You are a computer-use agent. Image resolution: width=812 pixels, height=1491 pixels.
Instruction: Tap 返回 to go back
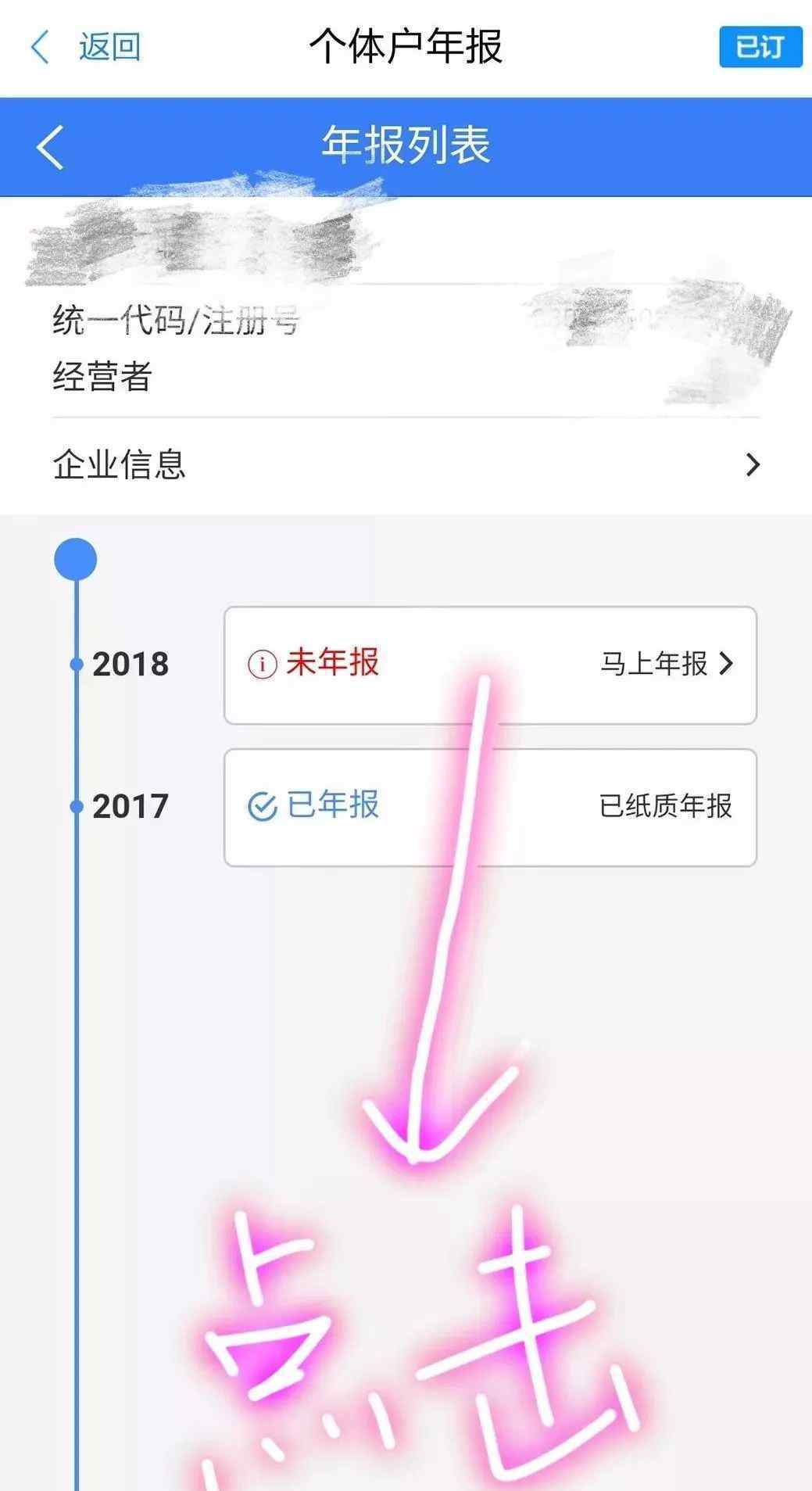[x=86, y=47]
